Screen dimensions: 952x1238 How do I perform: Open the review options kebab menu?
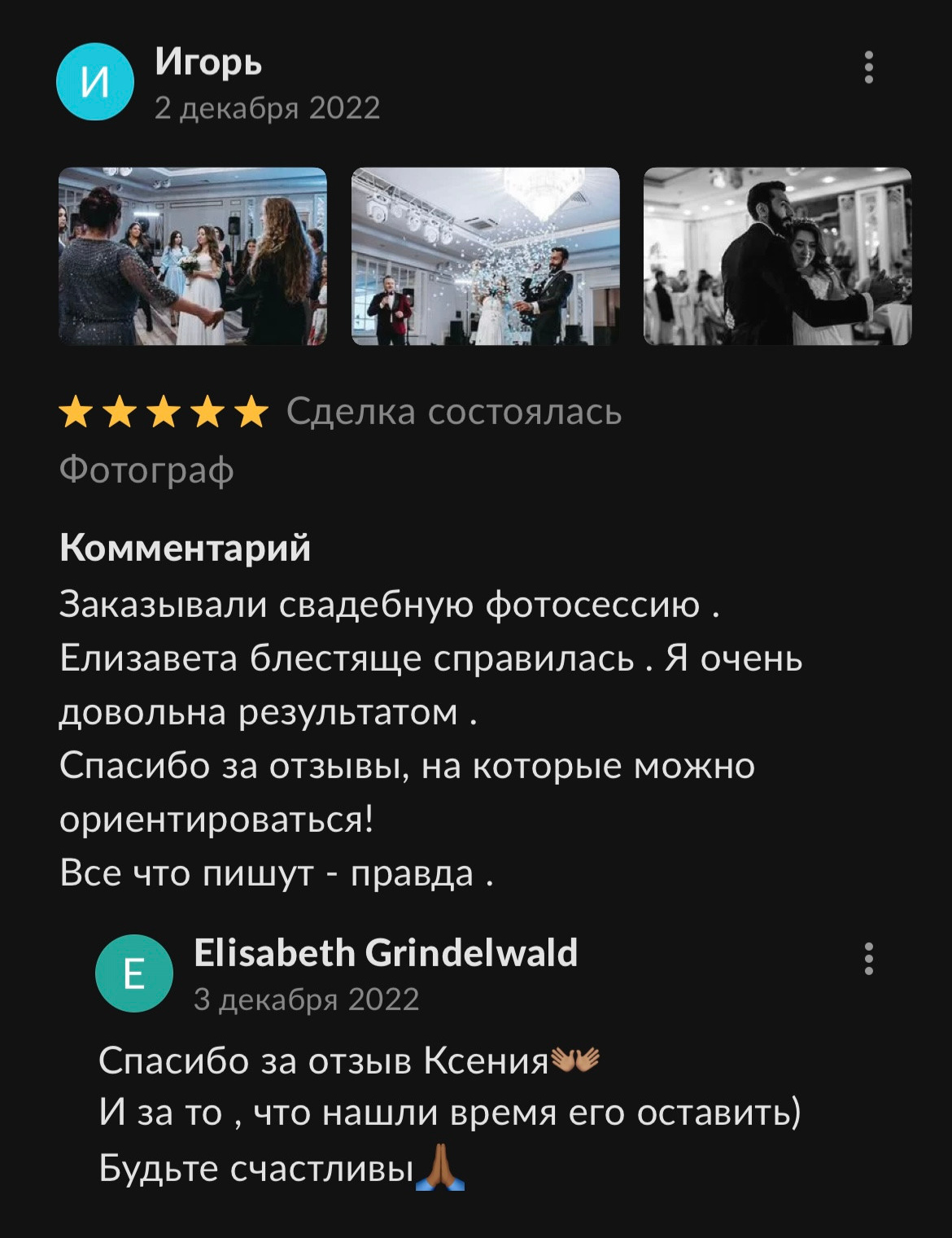click(x=870, y=68)
